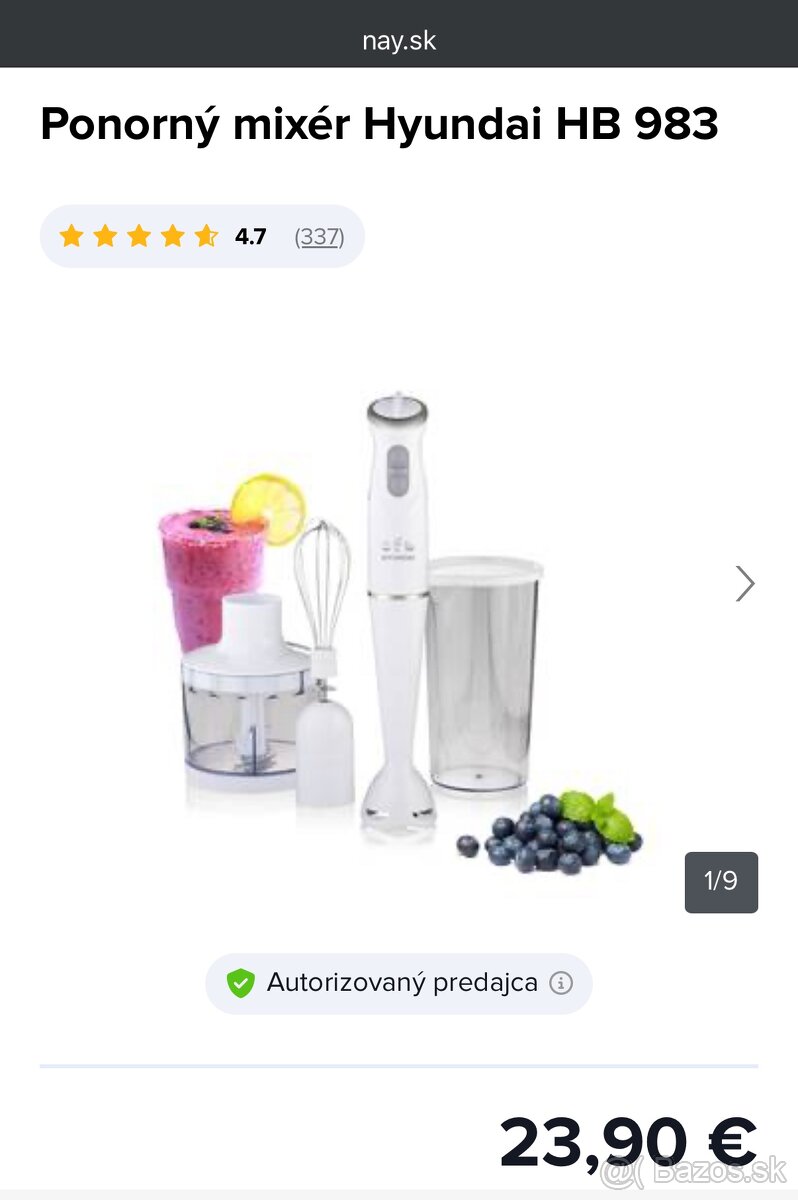
Task: Tap the nay.sk address bar
Action: click(399, 41)
